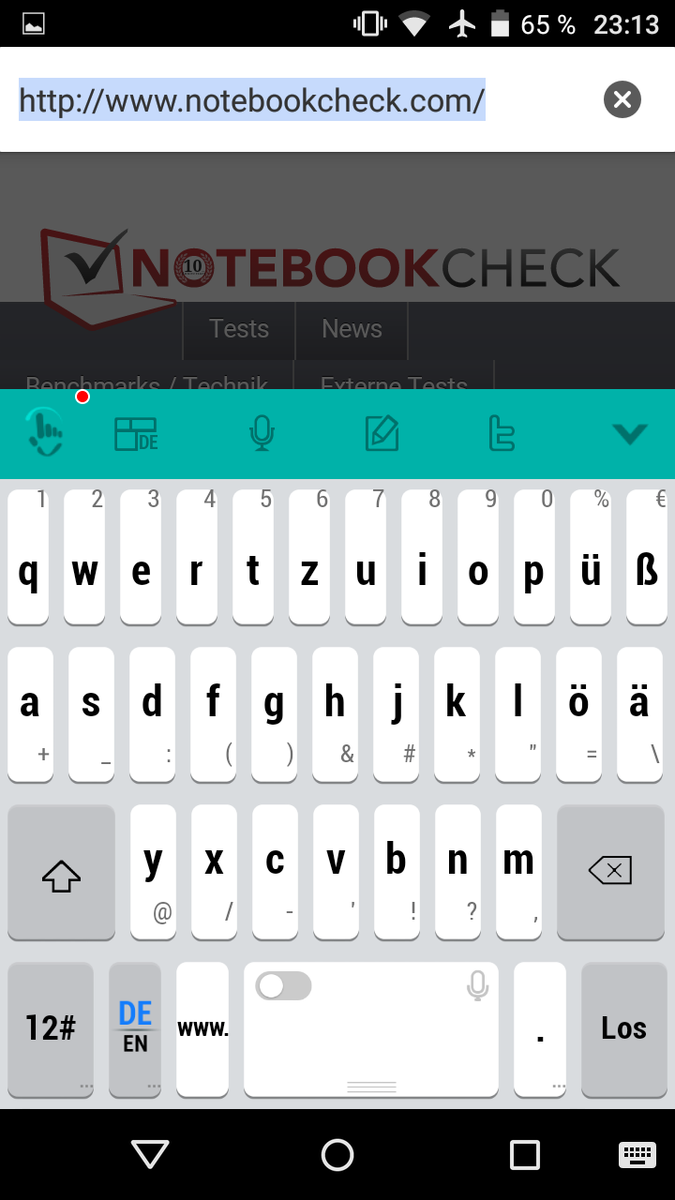Viewport: 675px width, 1200px height.
Task: Clear the URL with the X button
Action: coord(622,99)
